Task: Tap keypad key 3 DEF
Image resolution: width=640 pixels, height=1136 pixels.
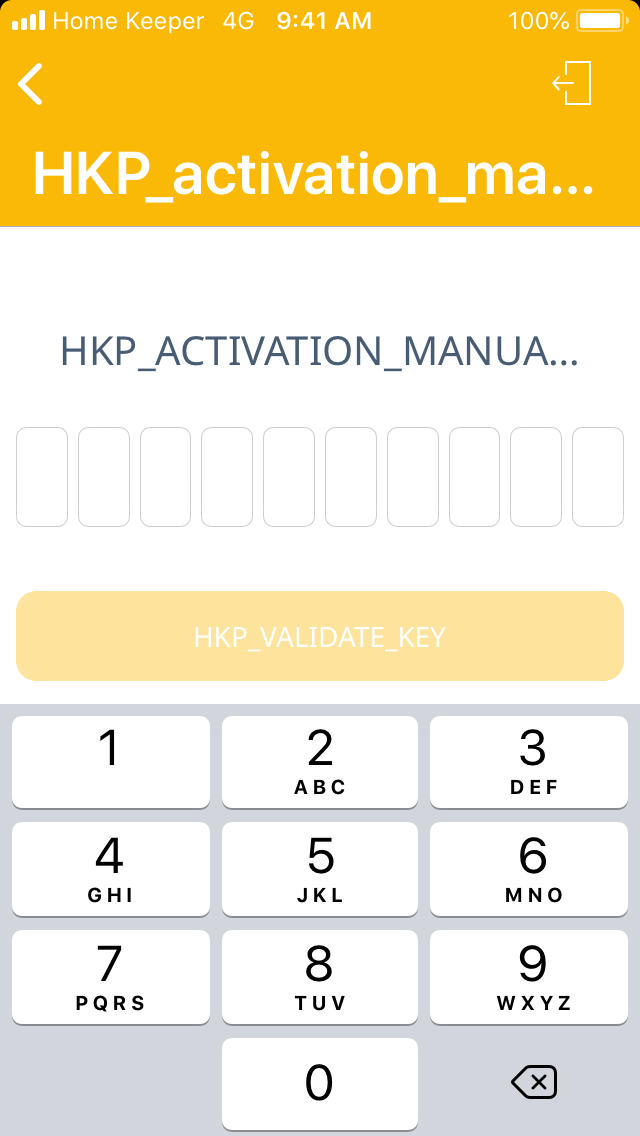Action: point(533,761)
